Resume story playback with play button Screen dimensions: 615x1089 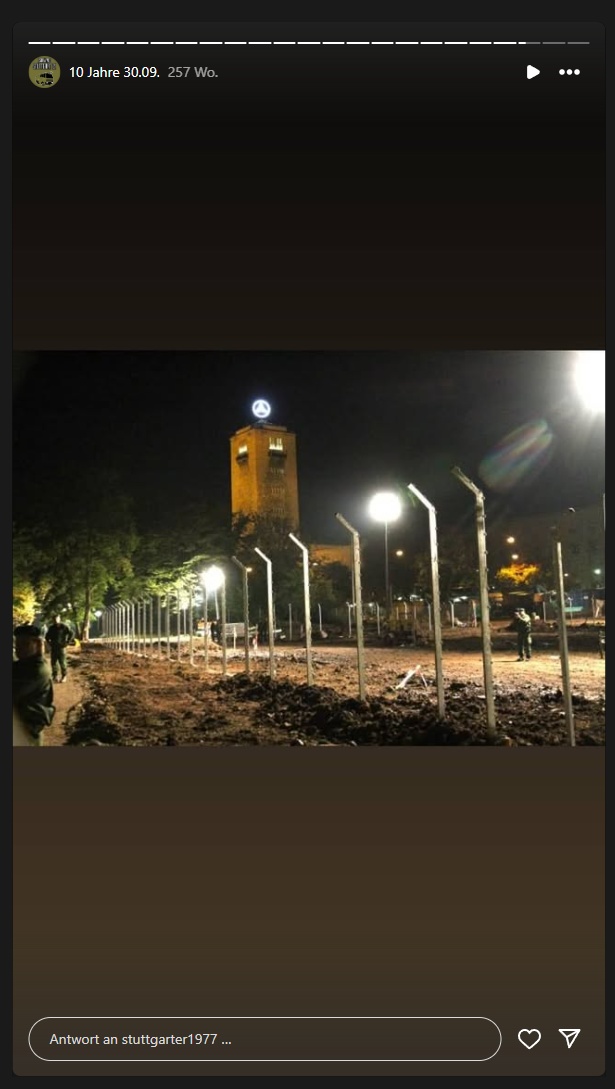click(x=533, y=72)
